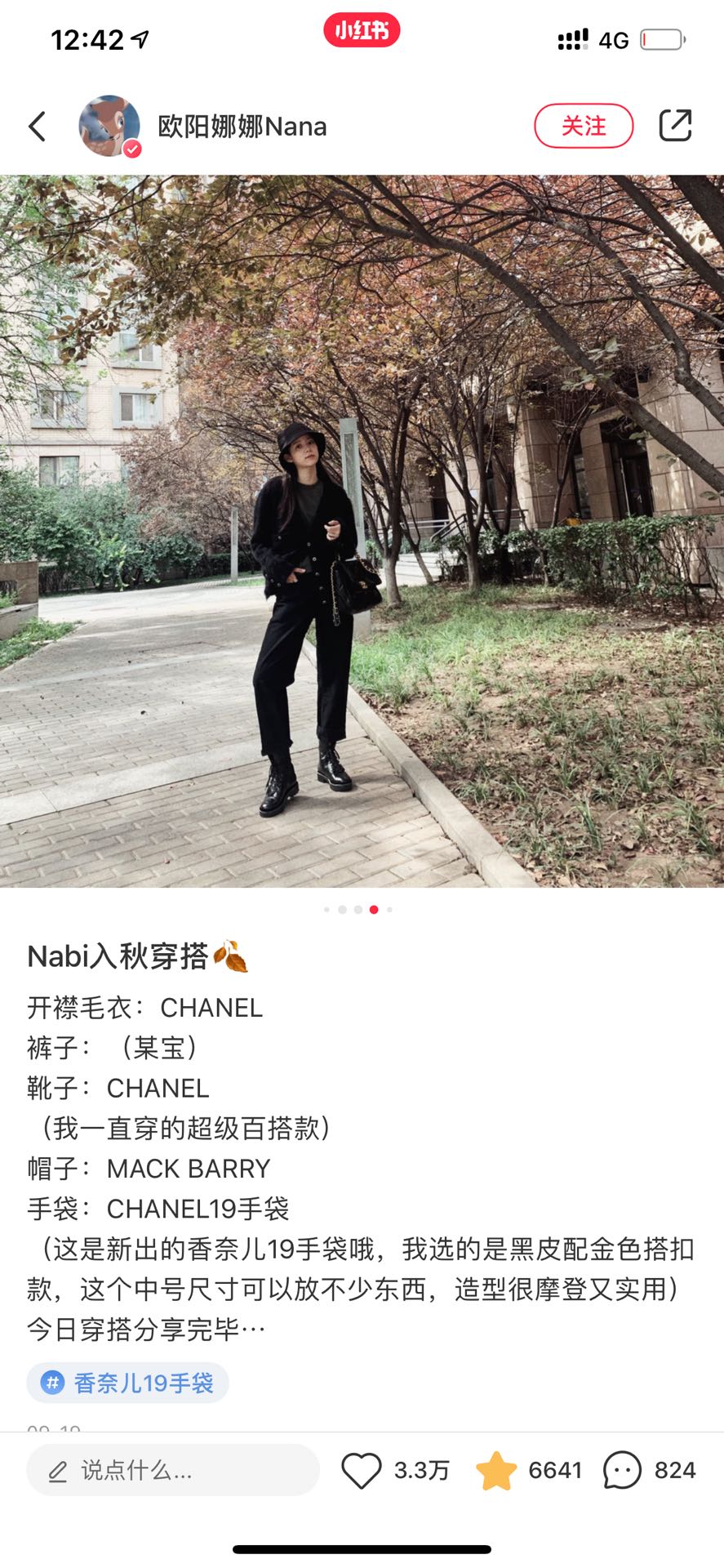Open the outfit photo full screen
This screenshot has width=724, height=1568.
tap(362, 531)
